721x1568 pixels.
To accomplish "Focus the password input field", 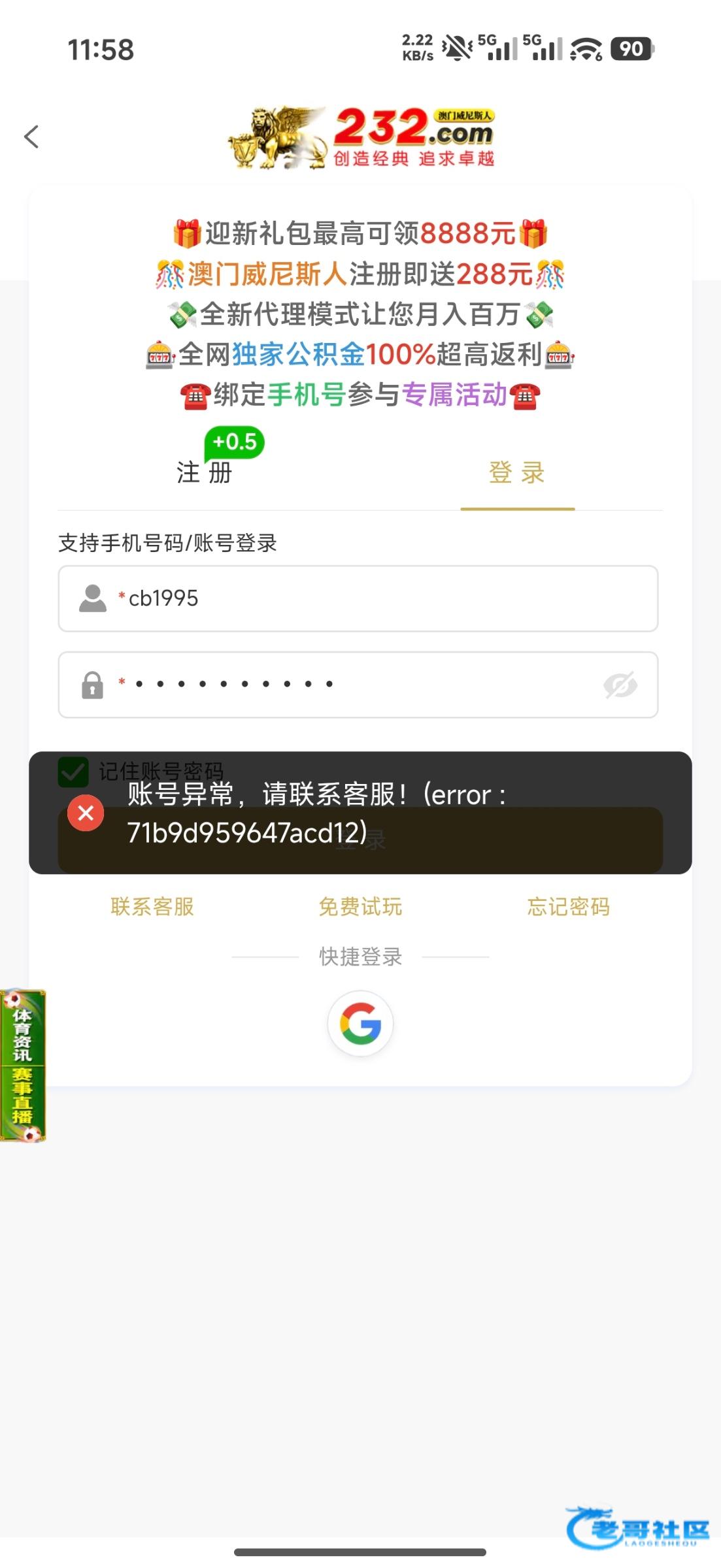I will pos(340,685).
